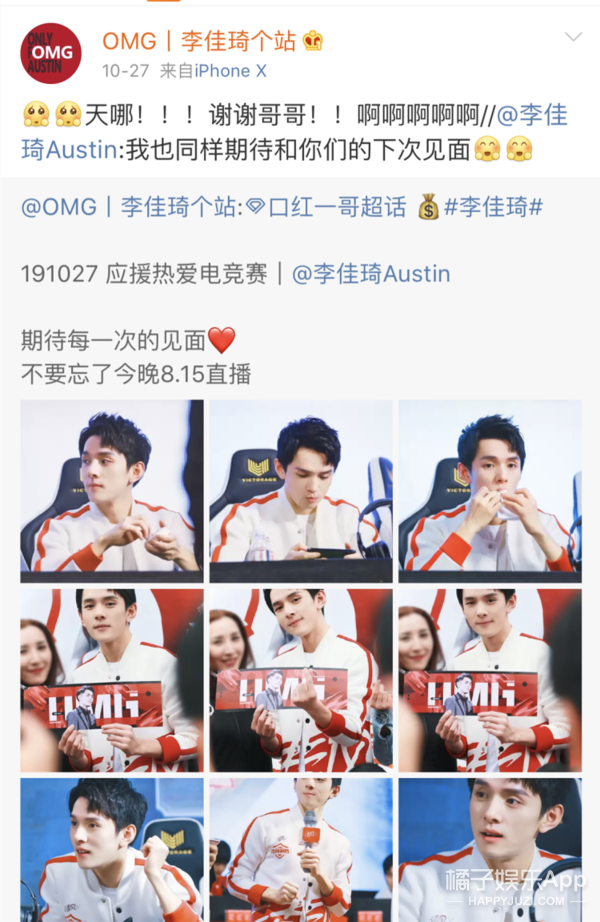Open the OMG Austin profile avatar

(51, 54)
